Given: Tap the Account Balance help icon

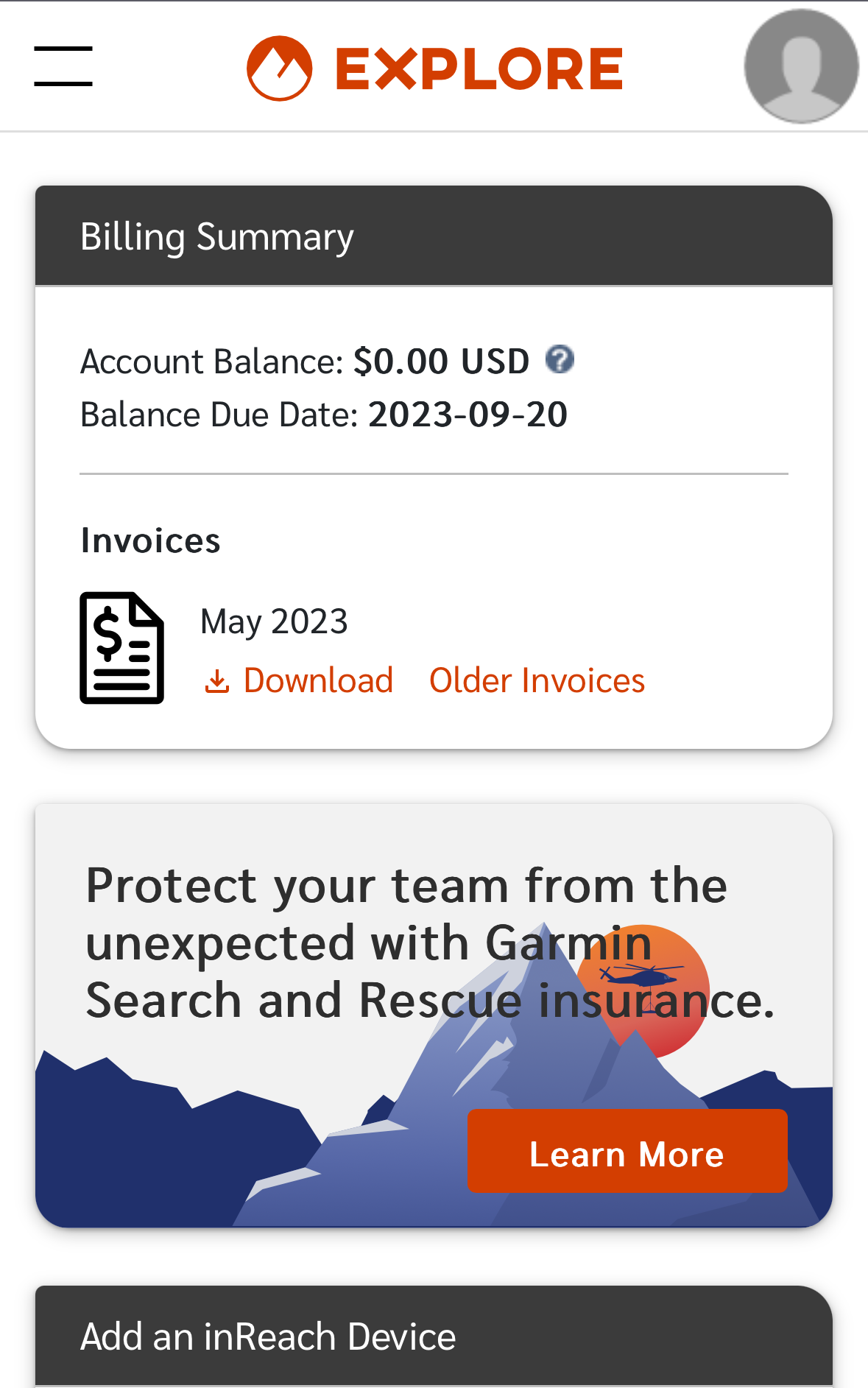Looking at the screenshot, I should [560, 360].
